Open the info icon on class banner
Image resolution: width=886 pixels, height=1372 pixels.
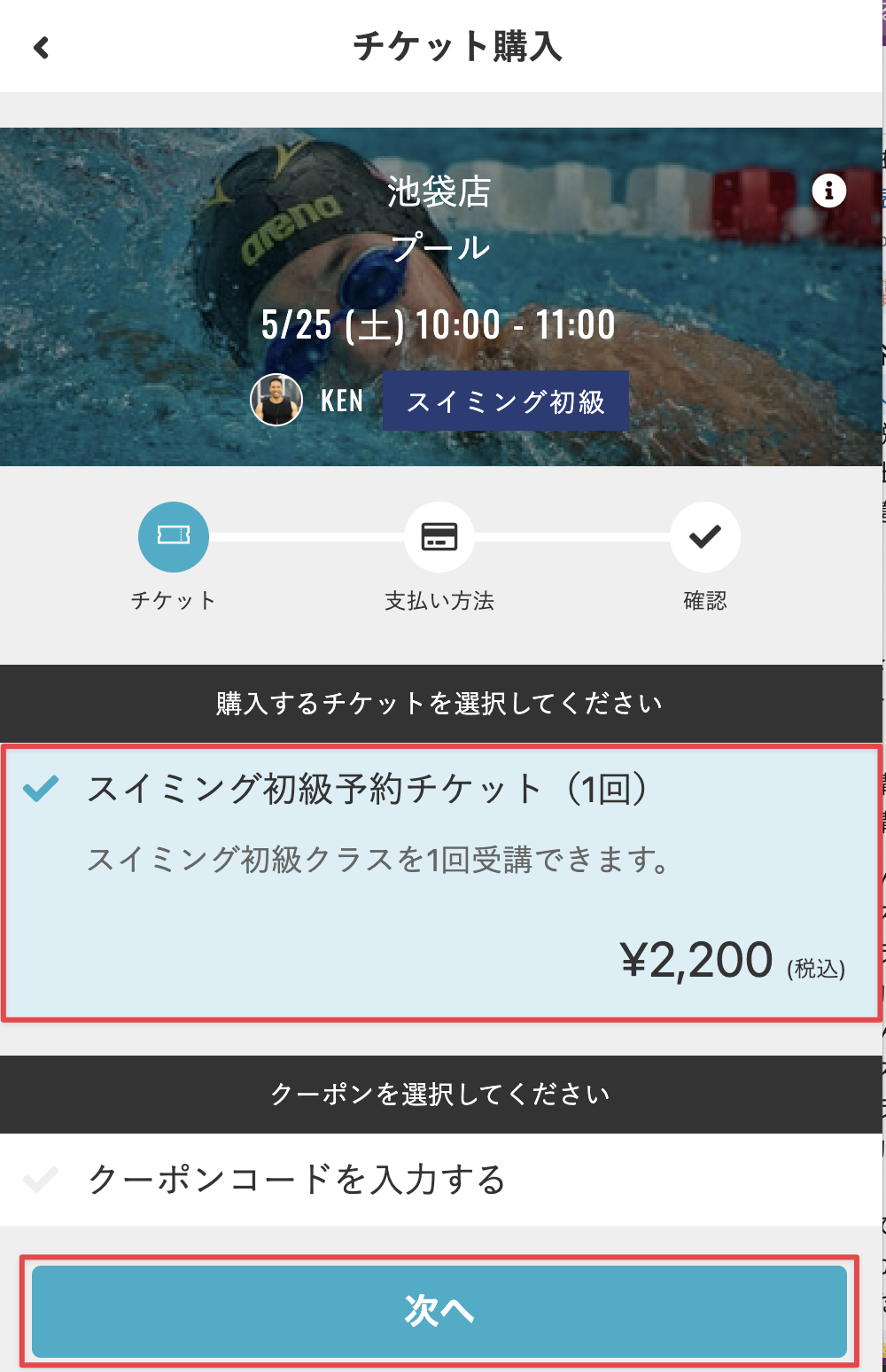tap(828, 191)
